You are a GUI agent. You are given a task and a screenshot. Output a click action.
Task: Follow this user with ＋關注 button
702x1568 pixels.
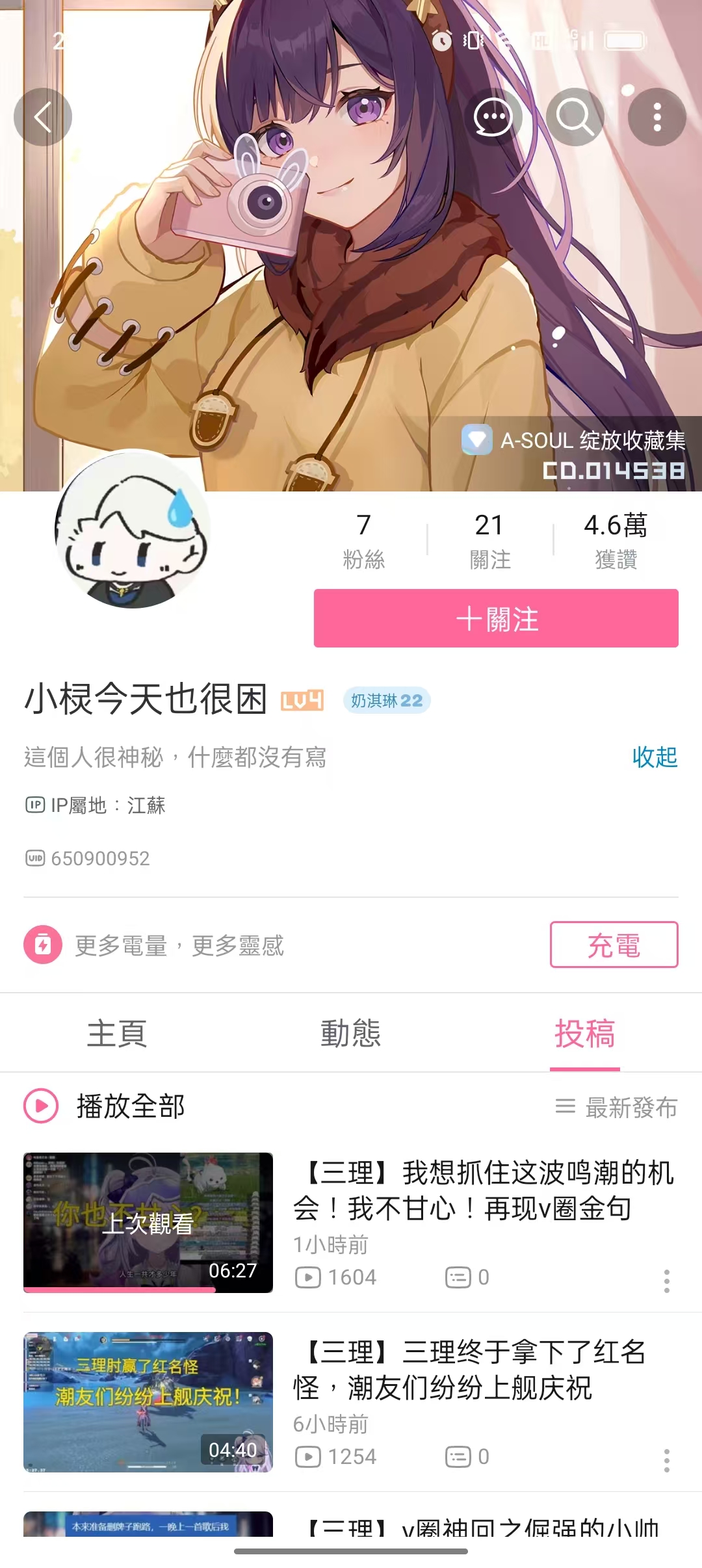pyautogui.click(x=496, y=618)
